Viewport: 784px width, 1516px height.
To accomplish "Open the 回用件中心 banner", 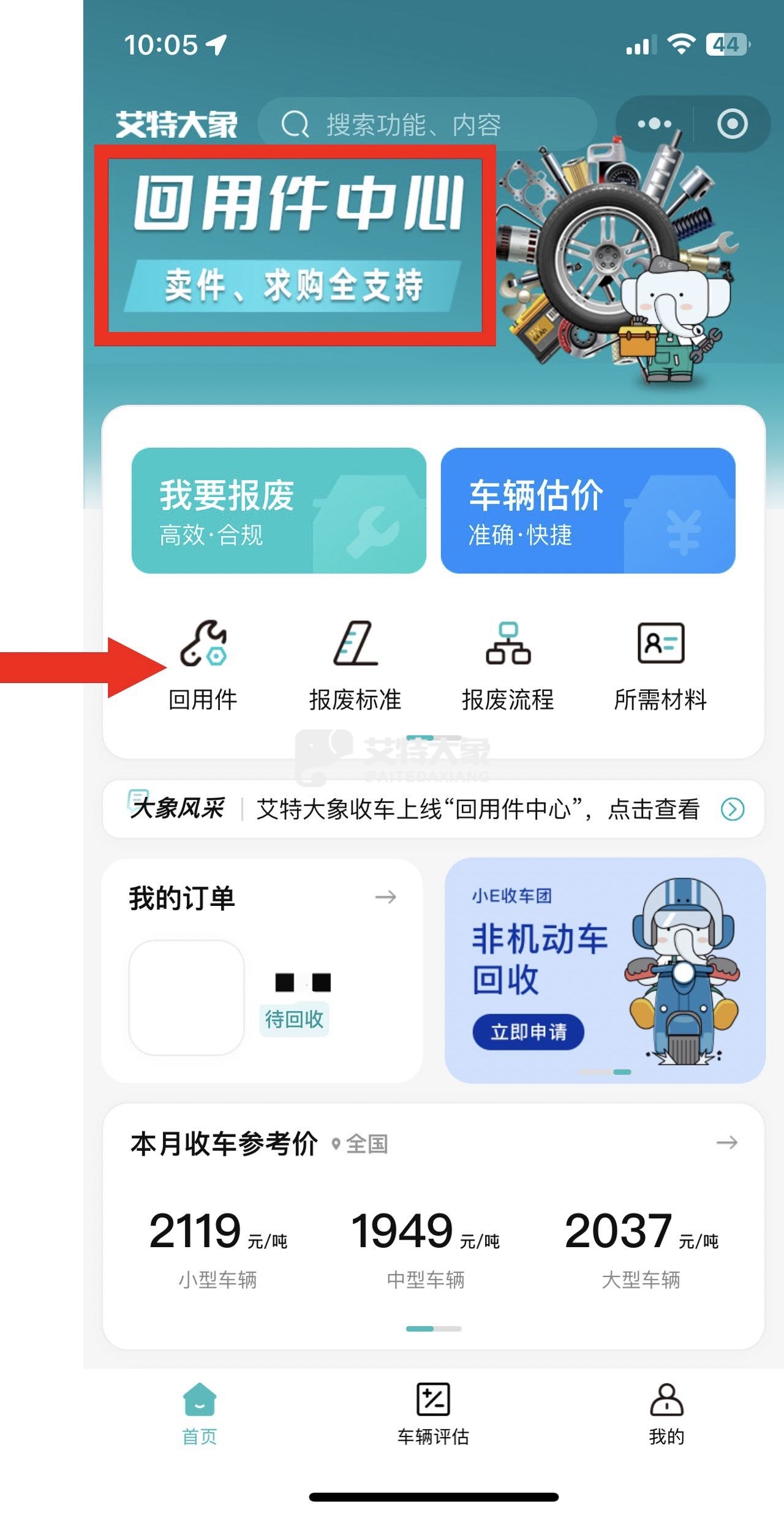I will pos(295,245).
